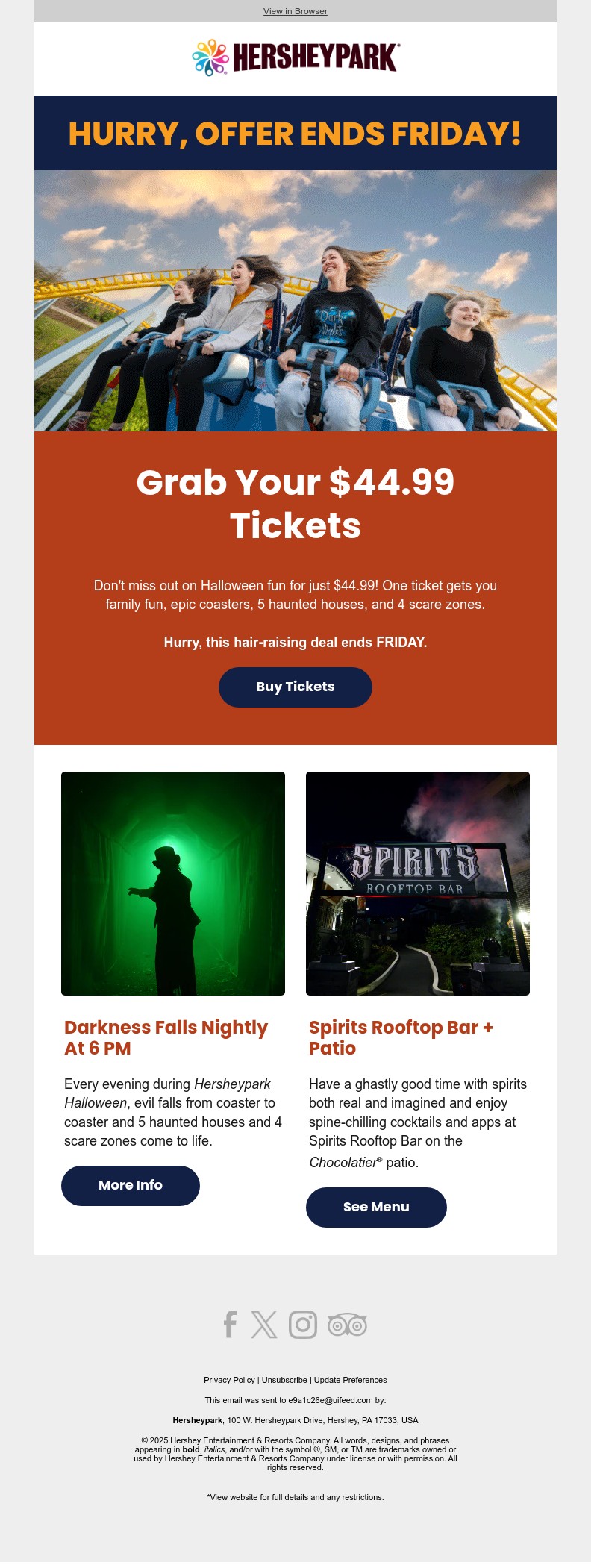Image resolution: width=597 pixels, height=1568 pixels.
Task: Unsubscribe from these emails
Action: point(284,1380)
